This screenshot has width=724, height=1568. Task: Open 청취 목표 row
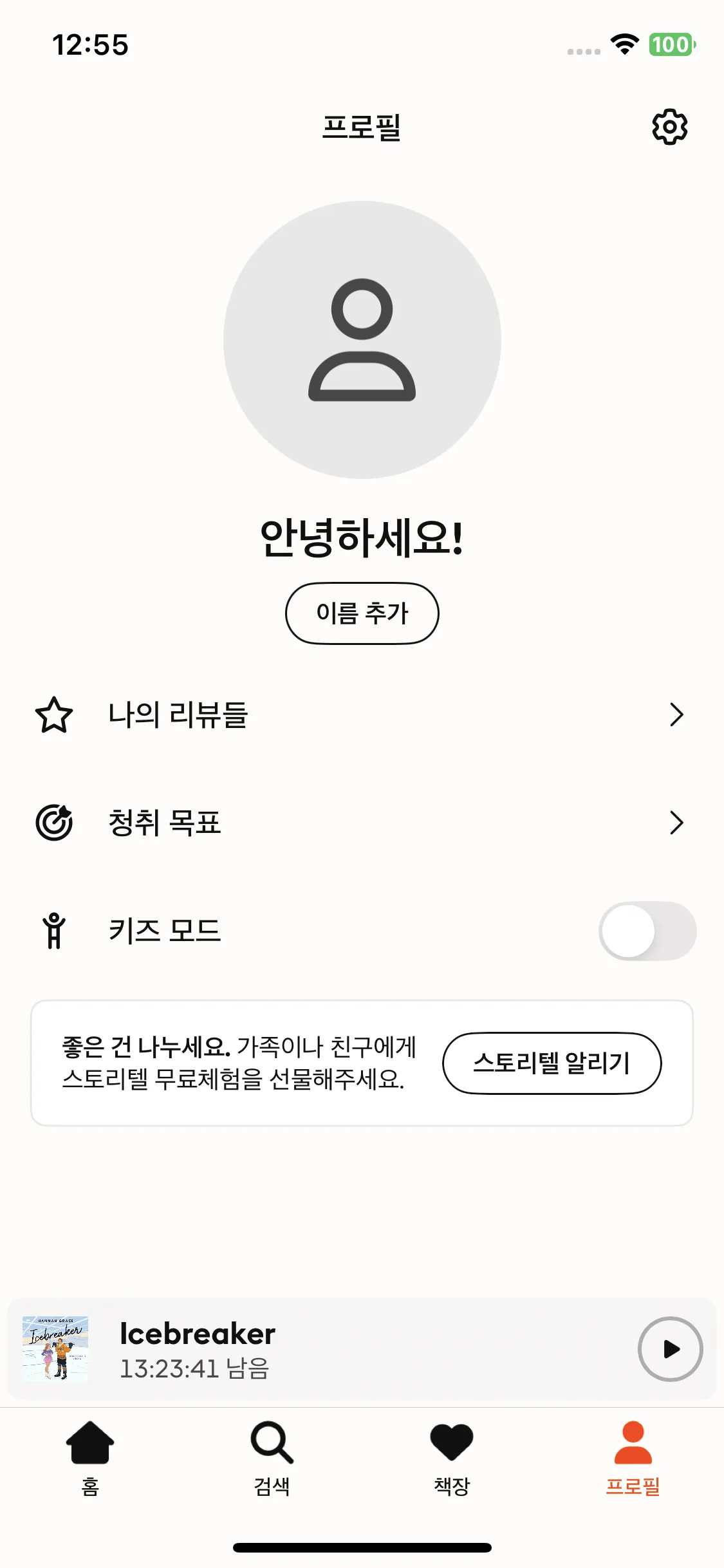[x=360, y=823]
